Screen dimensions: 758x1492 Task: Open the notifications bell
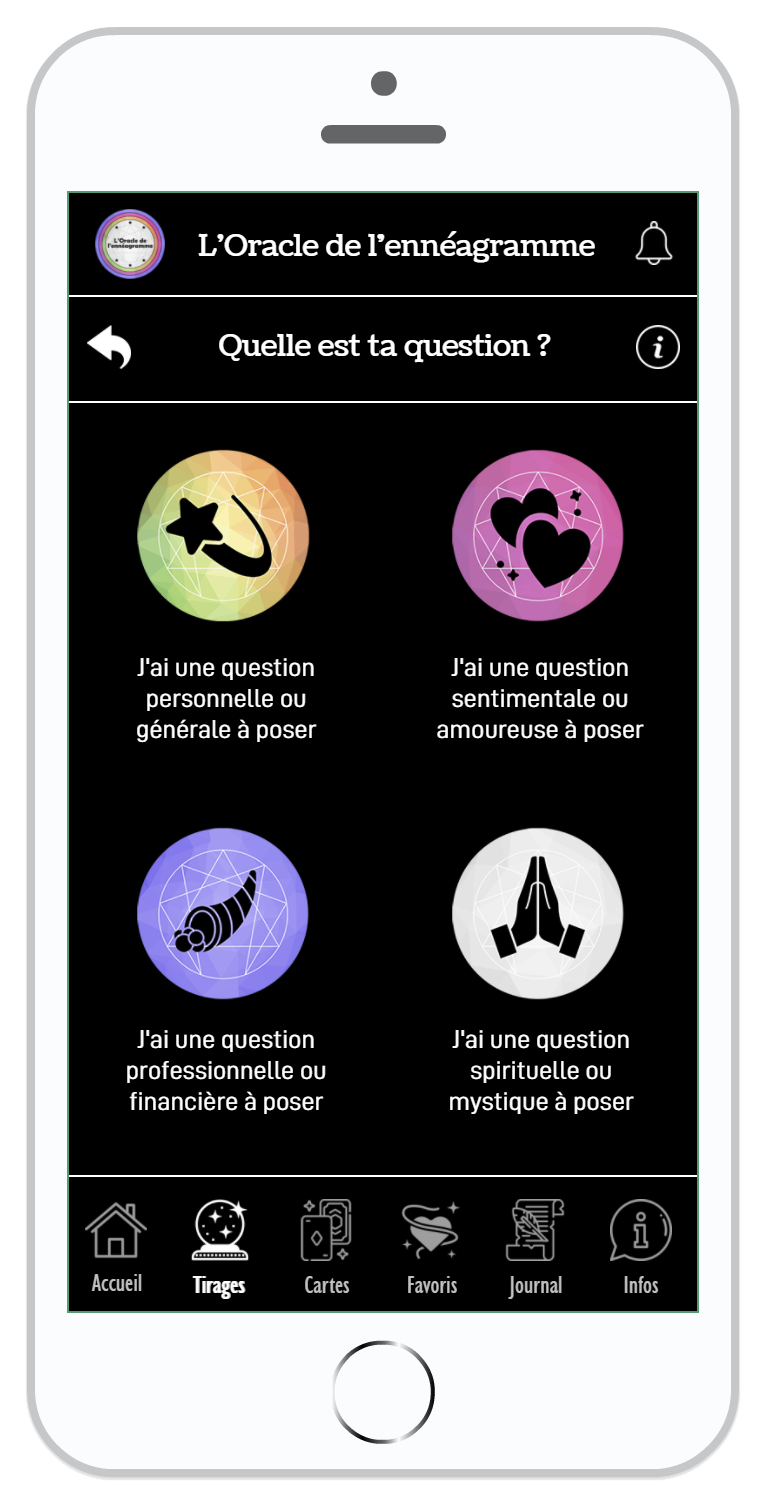[x=653, y=244]
